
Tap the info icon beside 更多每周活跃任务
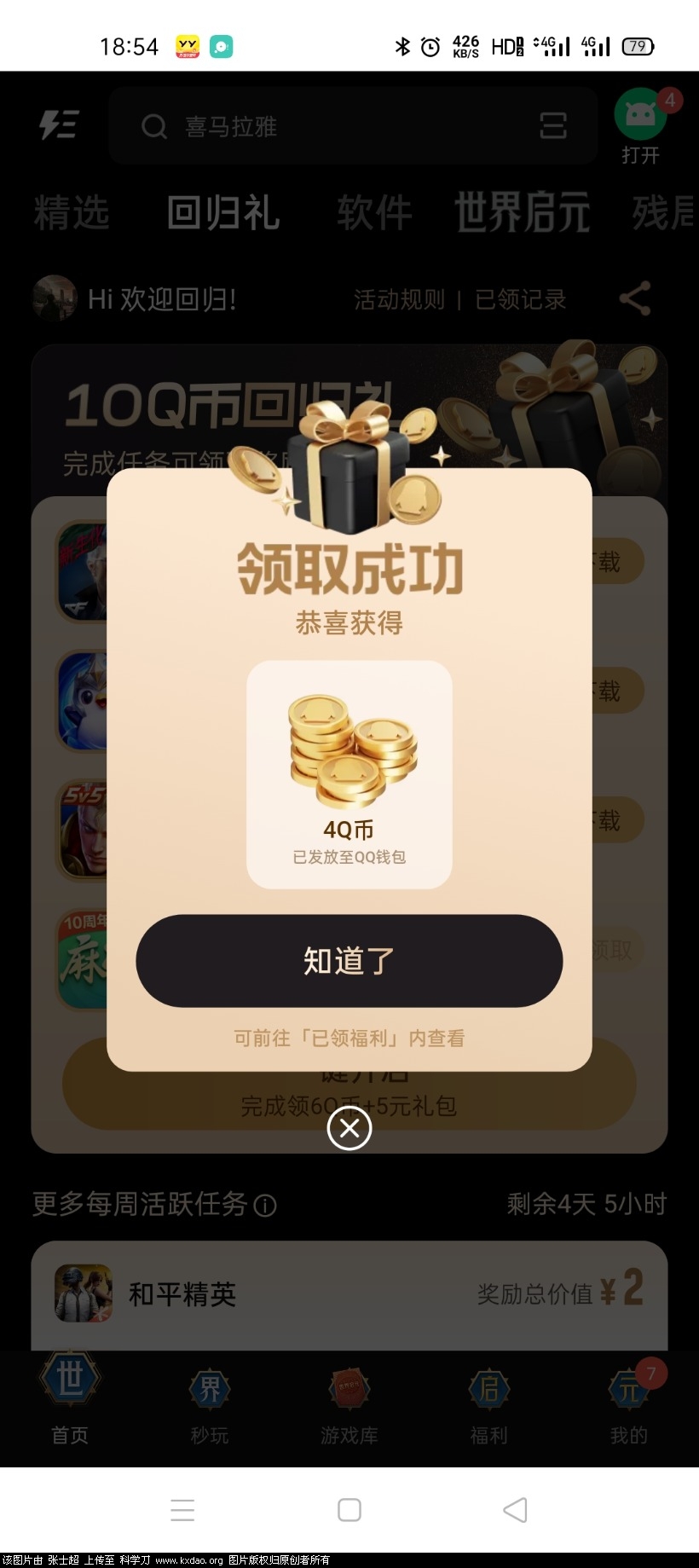click(x=265, y=1206)
